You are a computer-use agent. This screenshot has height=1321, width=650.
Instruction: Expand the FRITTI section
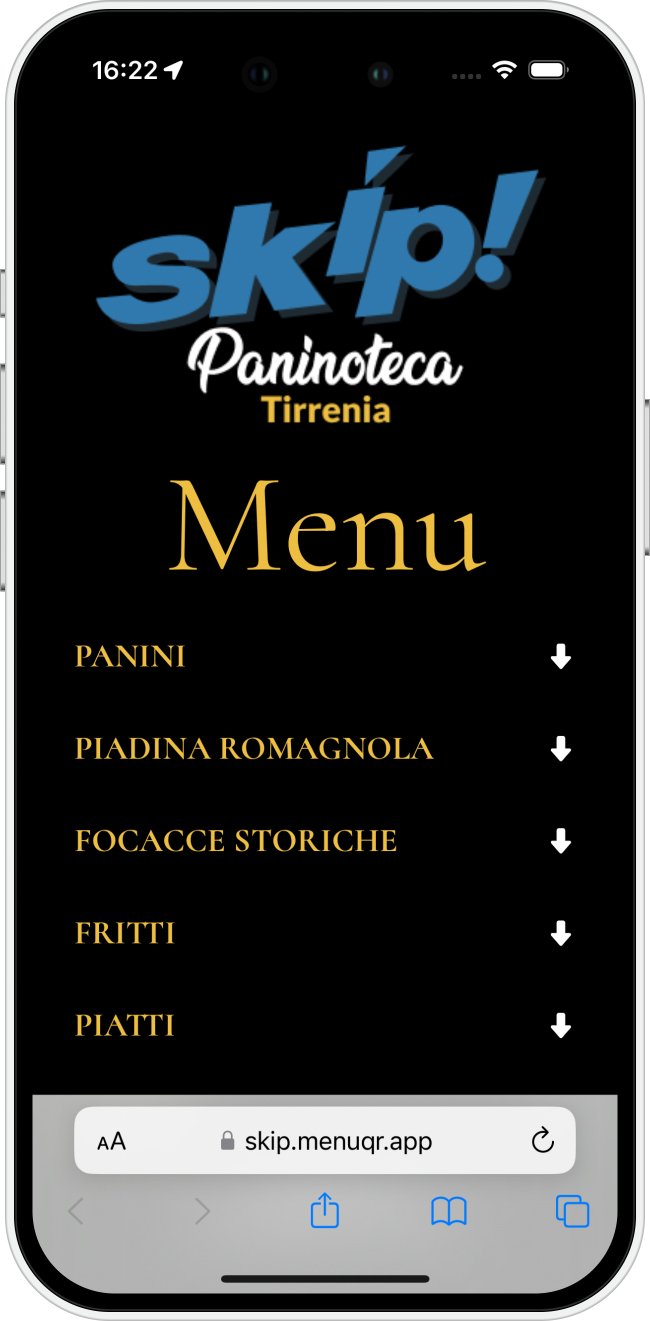(560, 934)
